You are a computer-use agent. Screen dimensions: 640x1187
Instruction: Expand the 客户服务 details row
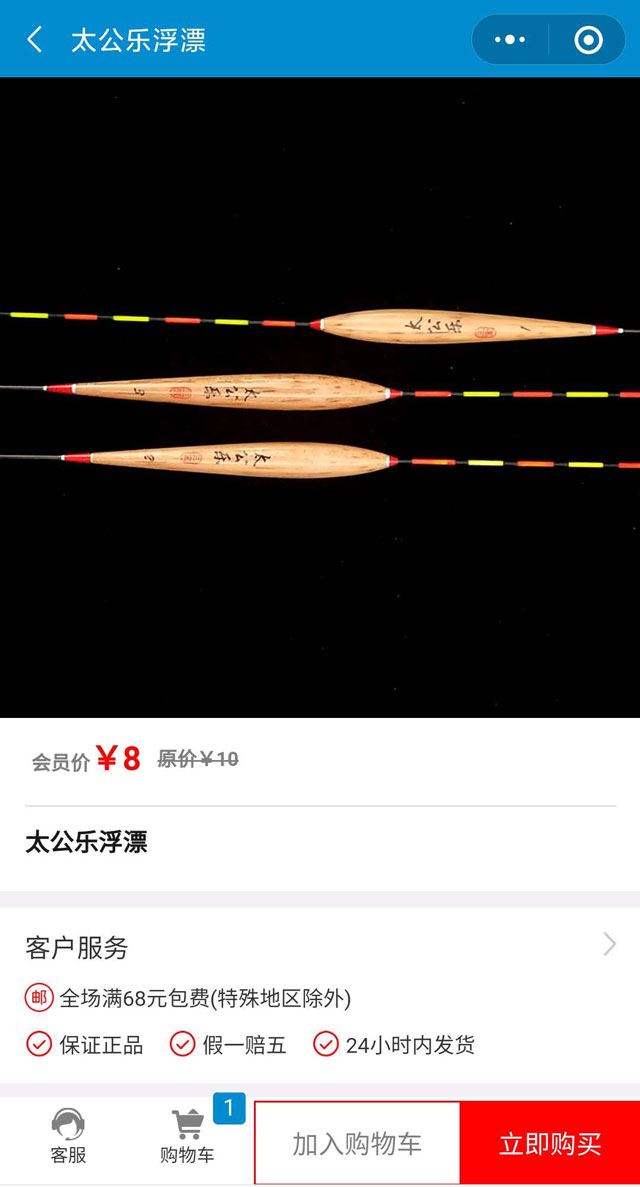tap(320, 946)
